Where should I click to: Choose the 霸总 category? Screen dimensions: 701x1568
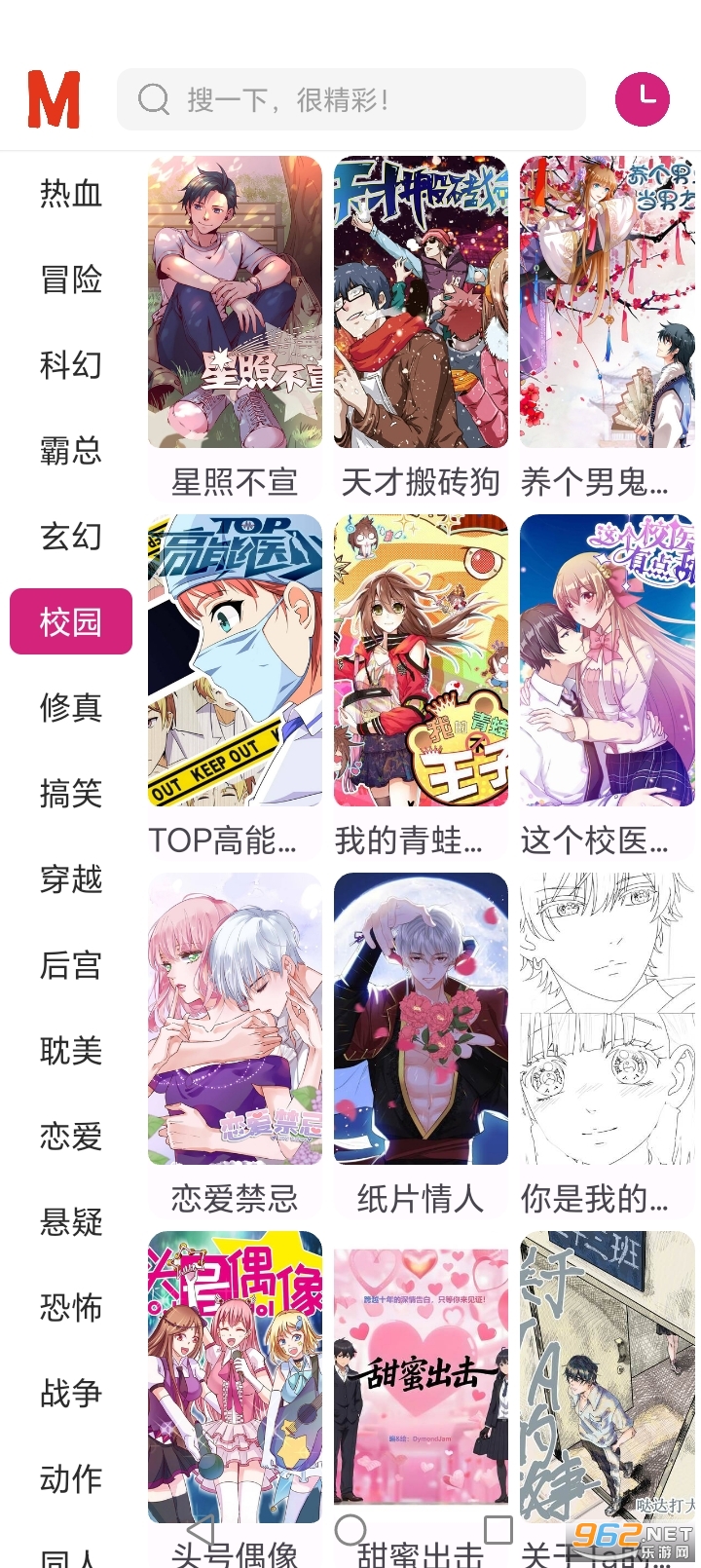71,451
